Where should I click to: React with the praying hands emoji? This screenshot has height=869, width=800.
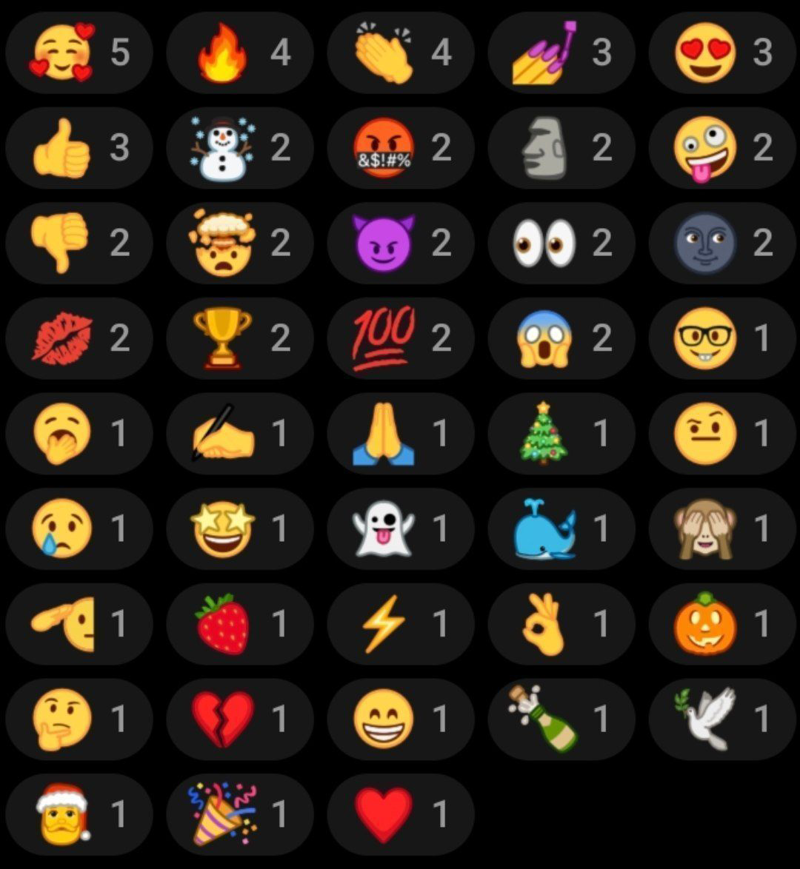coord(400,433)
